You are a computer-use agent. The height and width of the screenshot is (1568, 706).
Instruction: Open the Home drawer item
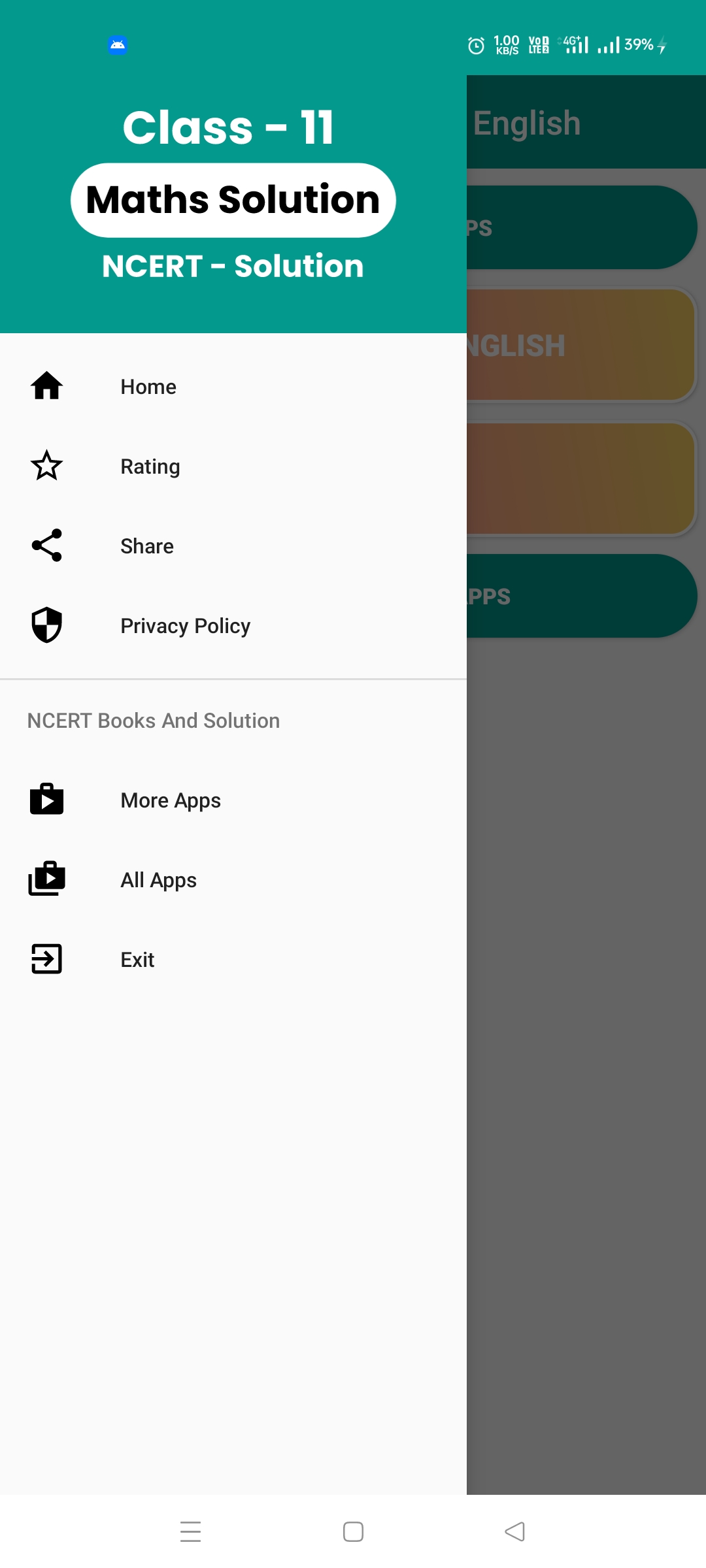point(148,387)
